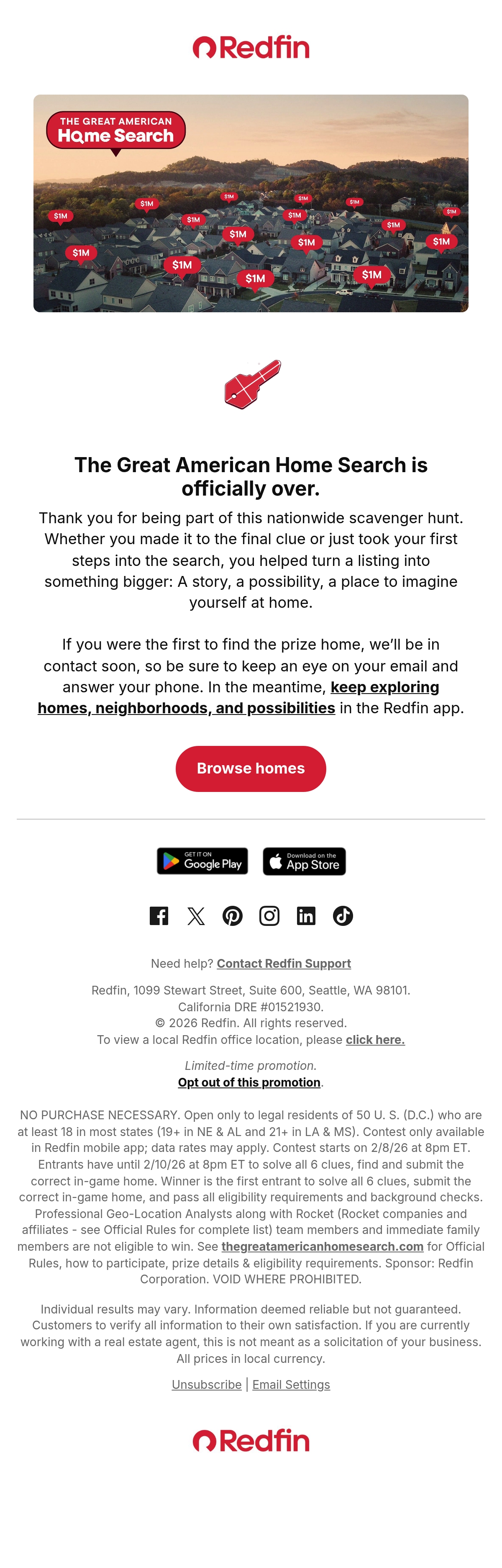
Task: Open the Pinterest icon
Action: 233,915
